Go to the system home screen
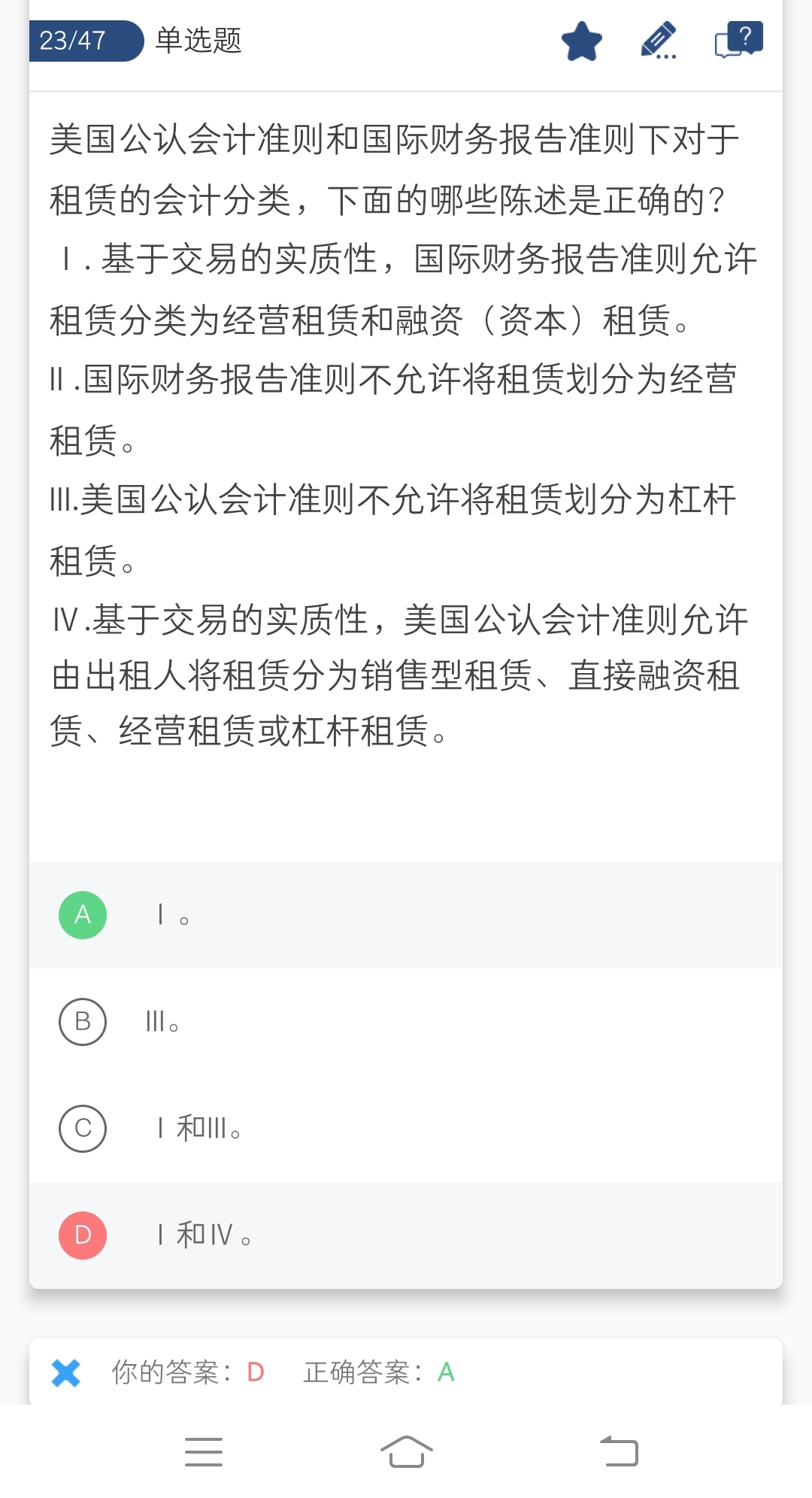 click(x=406, y=1451)
